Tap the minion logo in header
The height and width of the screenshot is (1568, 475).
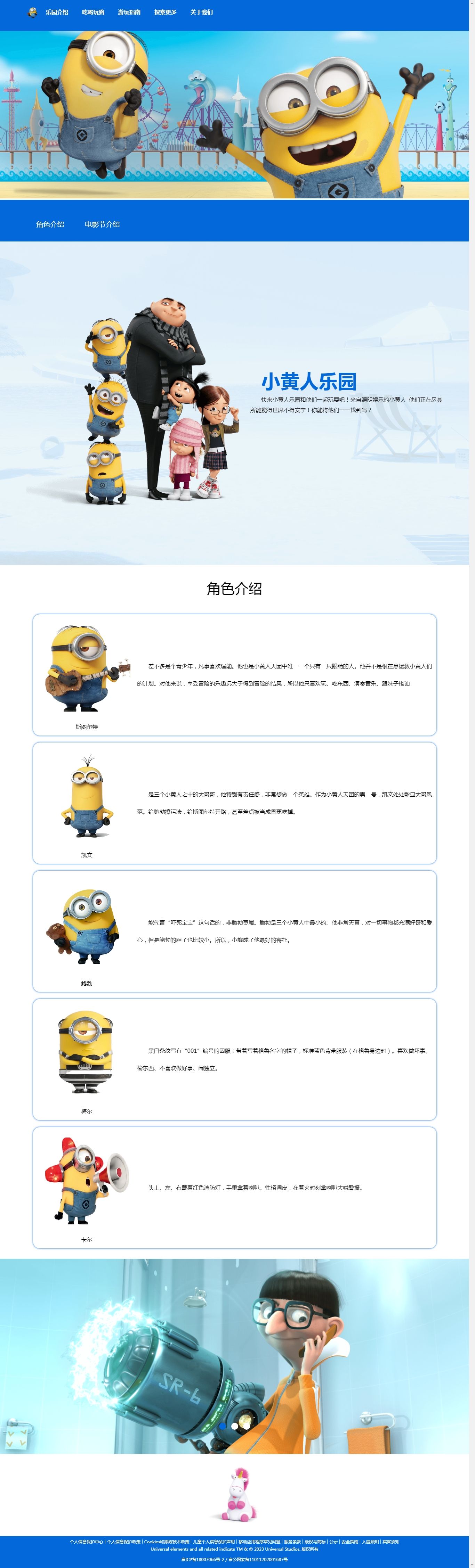pyautogui.click(x=33, y=12)
